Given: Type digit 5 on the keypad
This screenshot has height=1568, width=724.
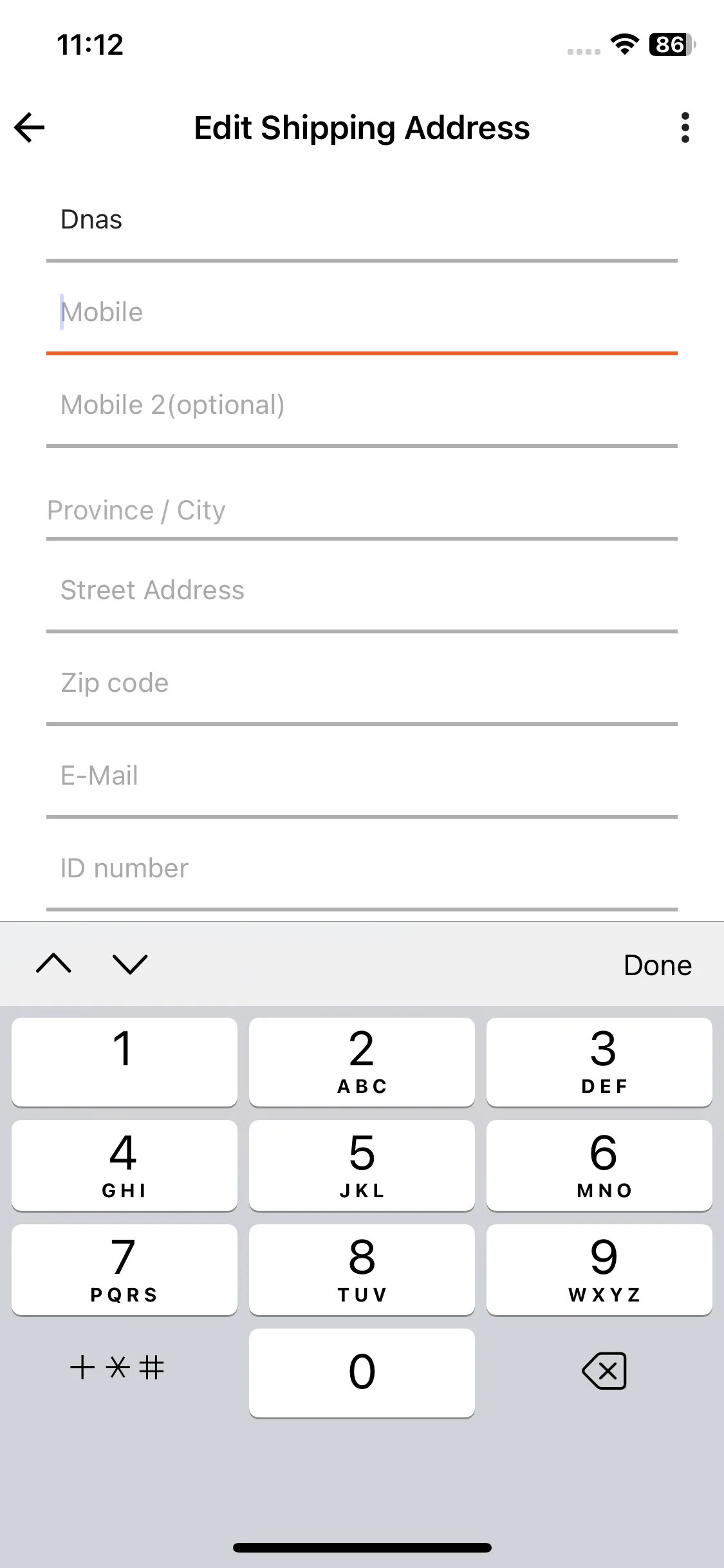Looking at the screenshot, I should pyautogui.click(x=362, y=1165).
